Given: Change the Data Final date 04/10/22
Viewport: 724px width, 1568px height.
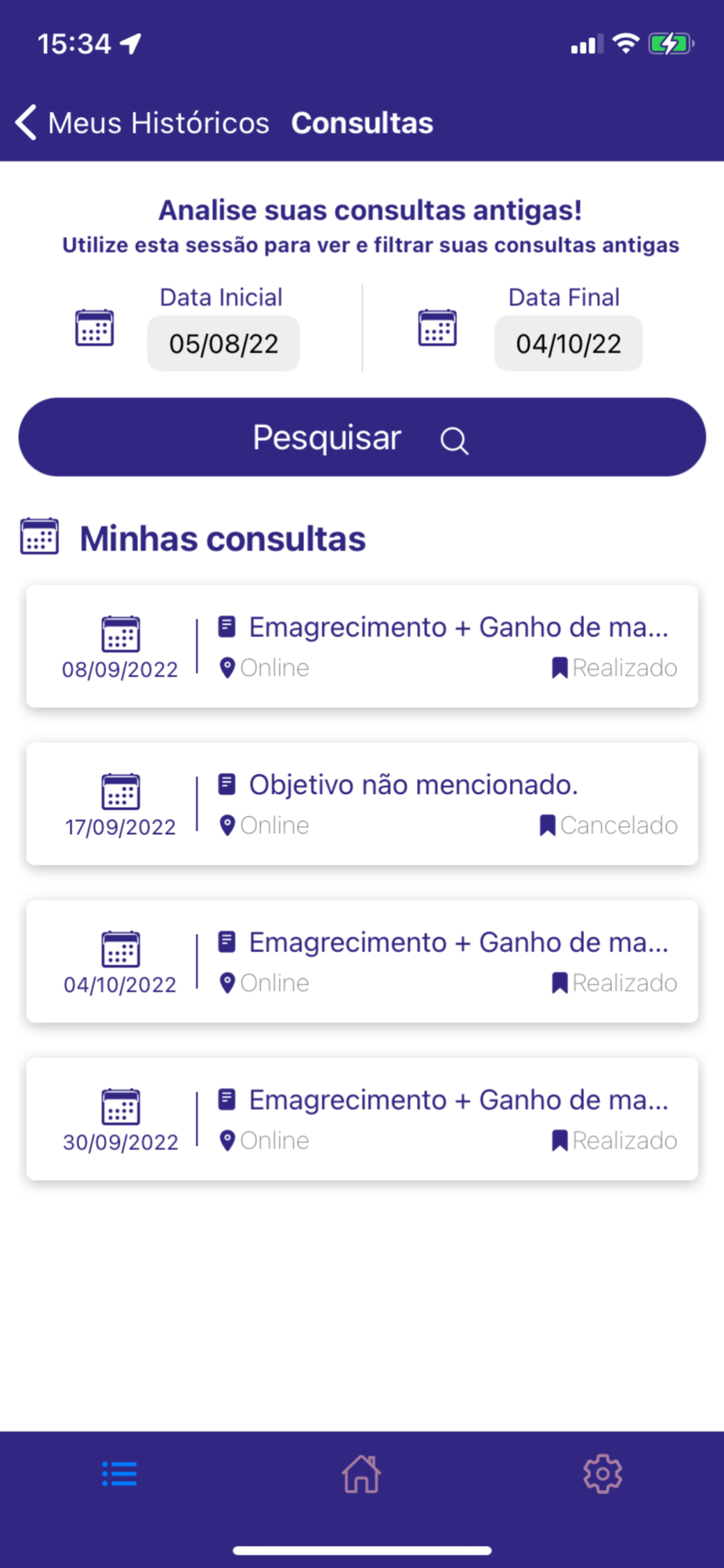Looking at the screenshot, I should click(x=568, y=343).
